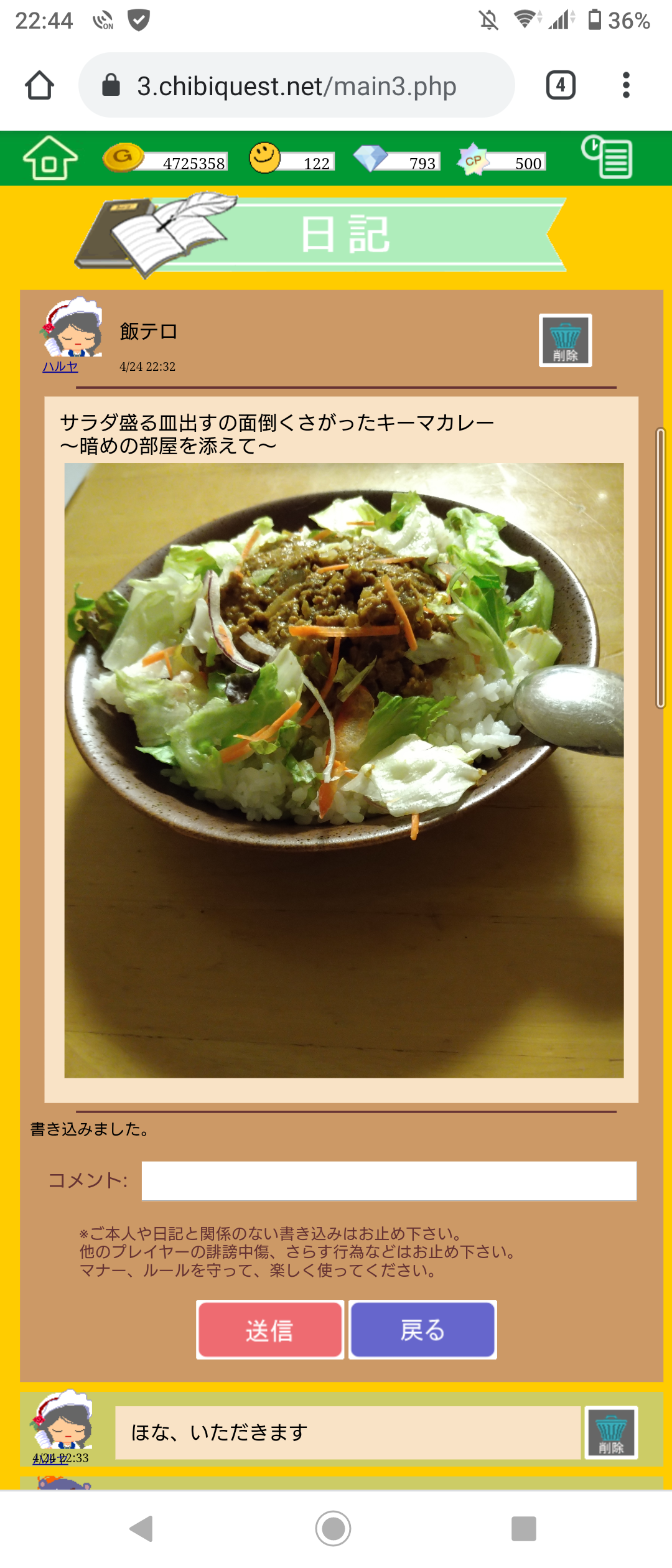672x1568 pixels.
Task: View the keema curry photo
Action: pyautogui.click(x=343, y=770)
